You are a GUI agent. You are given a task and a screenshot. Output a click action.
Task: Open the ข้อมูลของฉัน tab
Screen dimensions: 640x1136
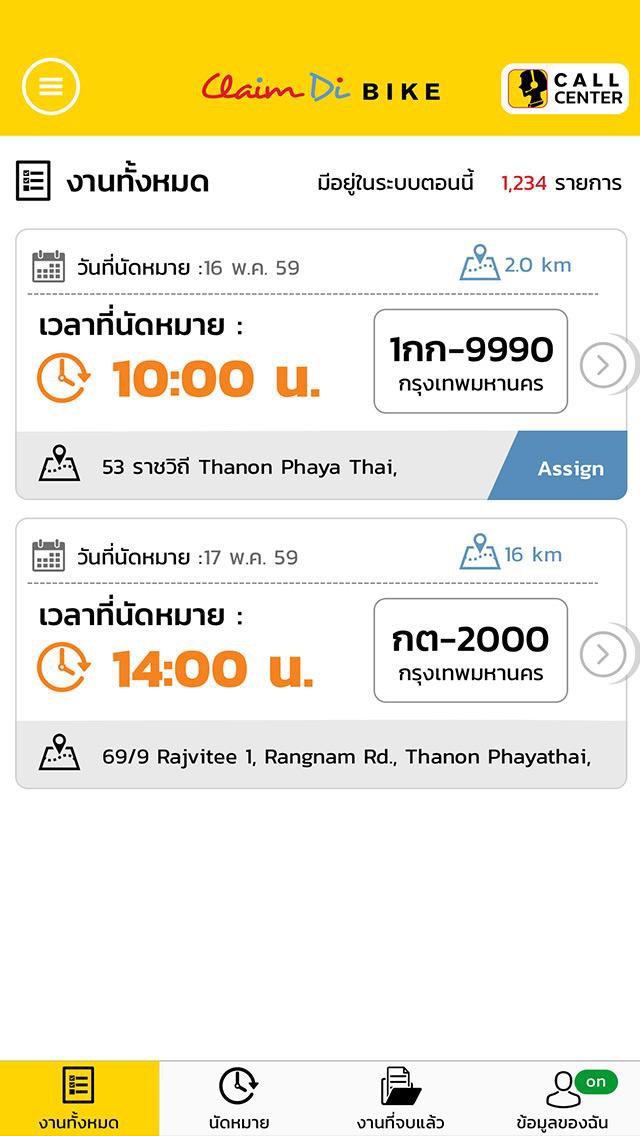tap(560, 1098)
